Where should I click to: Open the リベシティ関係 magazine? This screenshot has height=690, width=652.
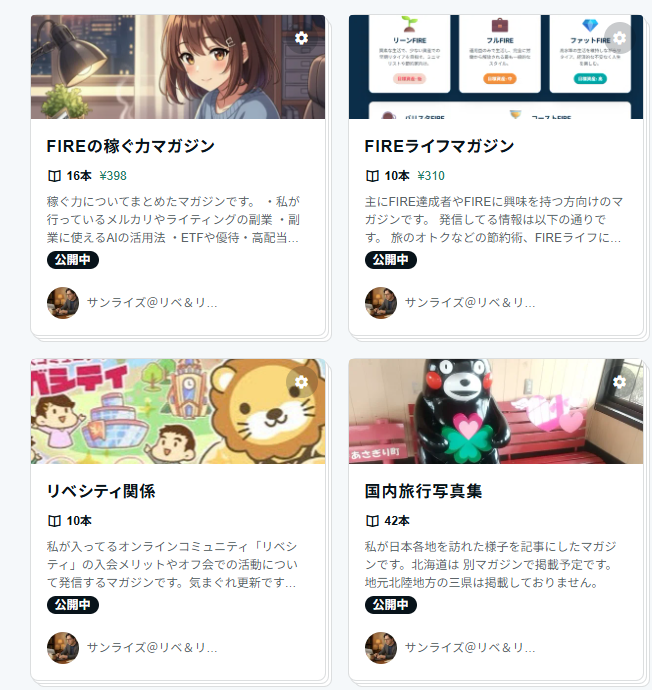pos(101,491)
